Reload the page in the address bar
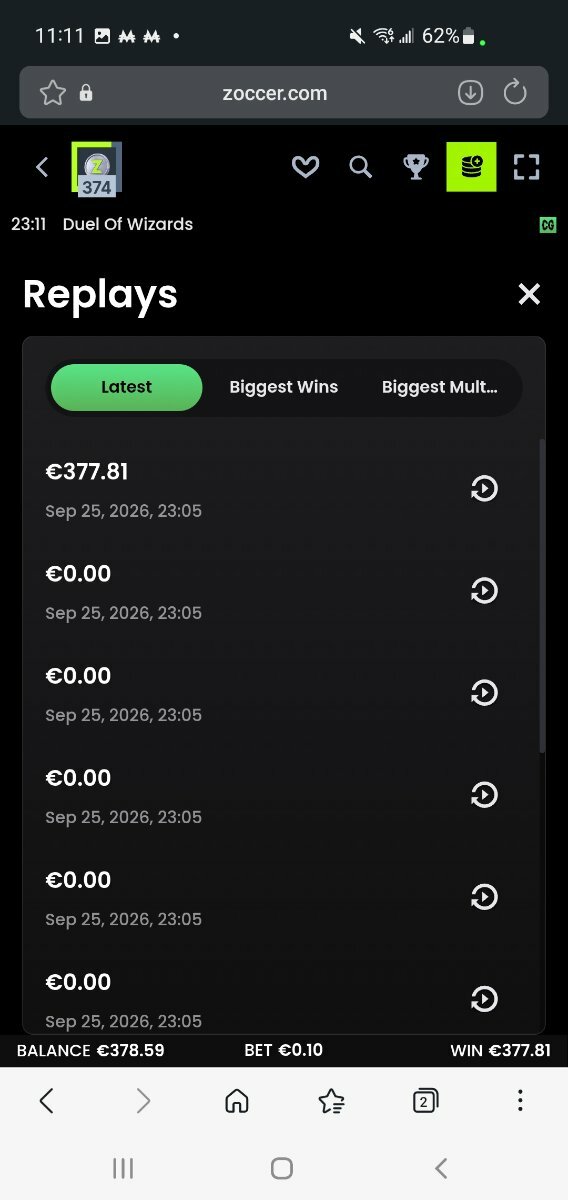568x1200 pixels. click(x=515, y=93)
